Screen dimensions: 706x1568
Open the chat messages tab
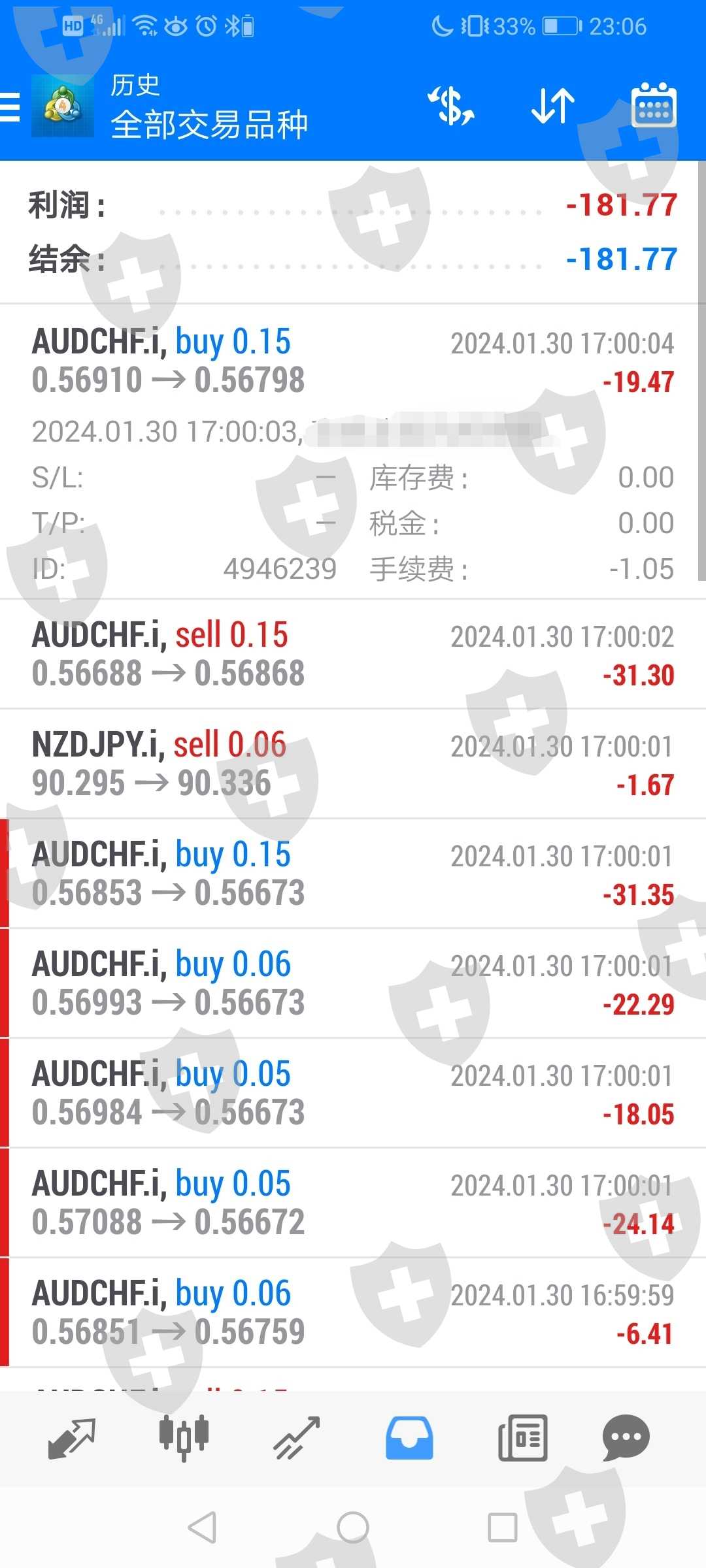coord(626,1438)
